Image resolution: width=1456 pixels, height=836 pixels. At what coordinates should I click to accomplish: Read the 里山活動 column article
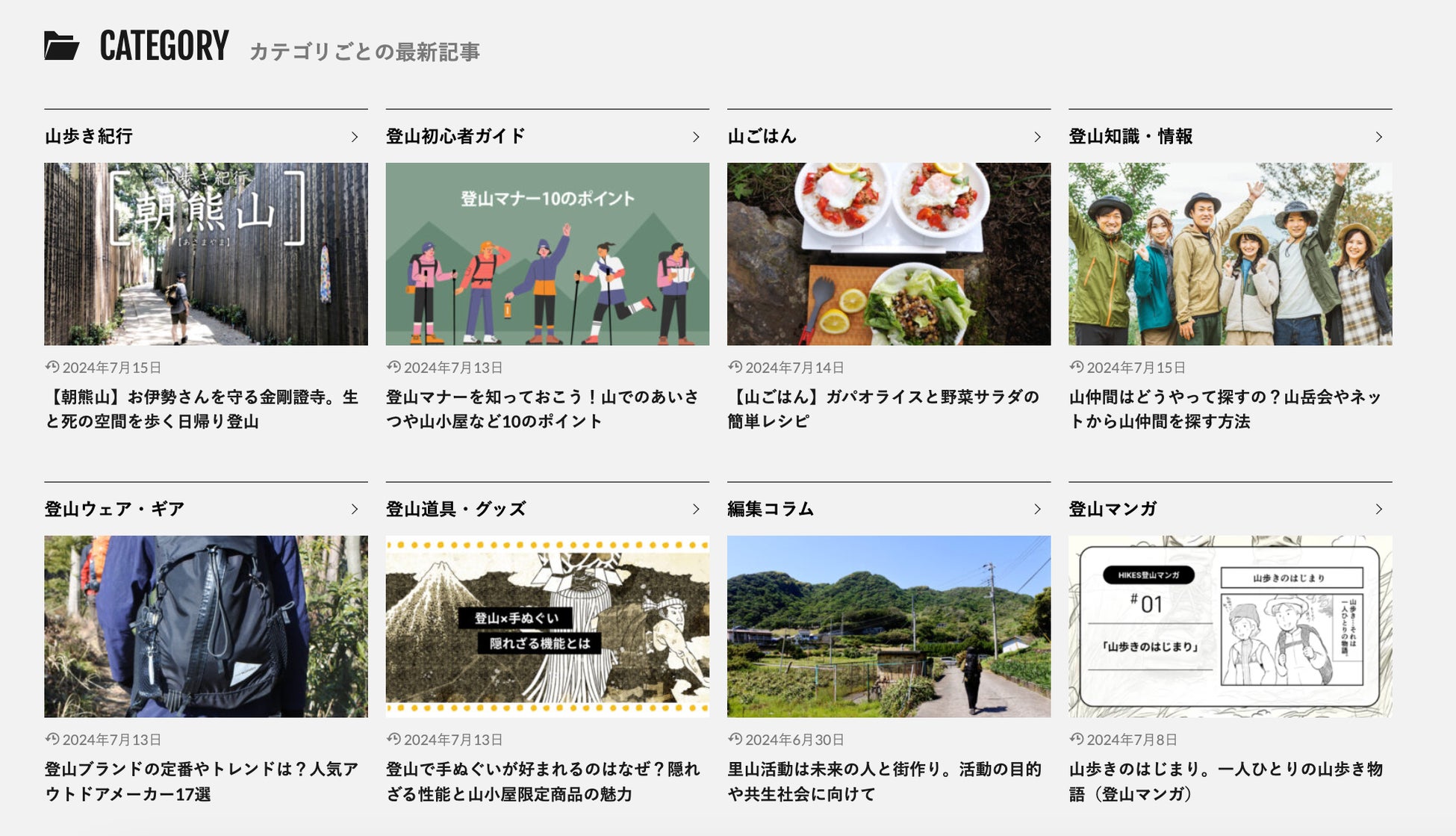pyautogui.click(x=884, y=781)
